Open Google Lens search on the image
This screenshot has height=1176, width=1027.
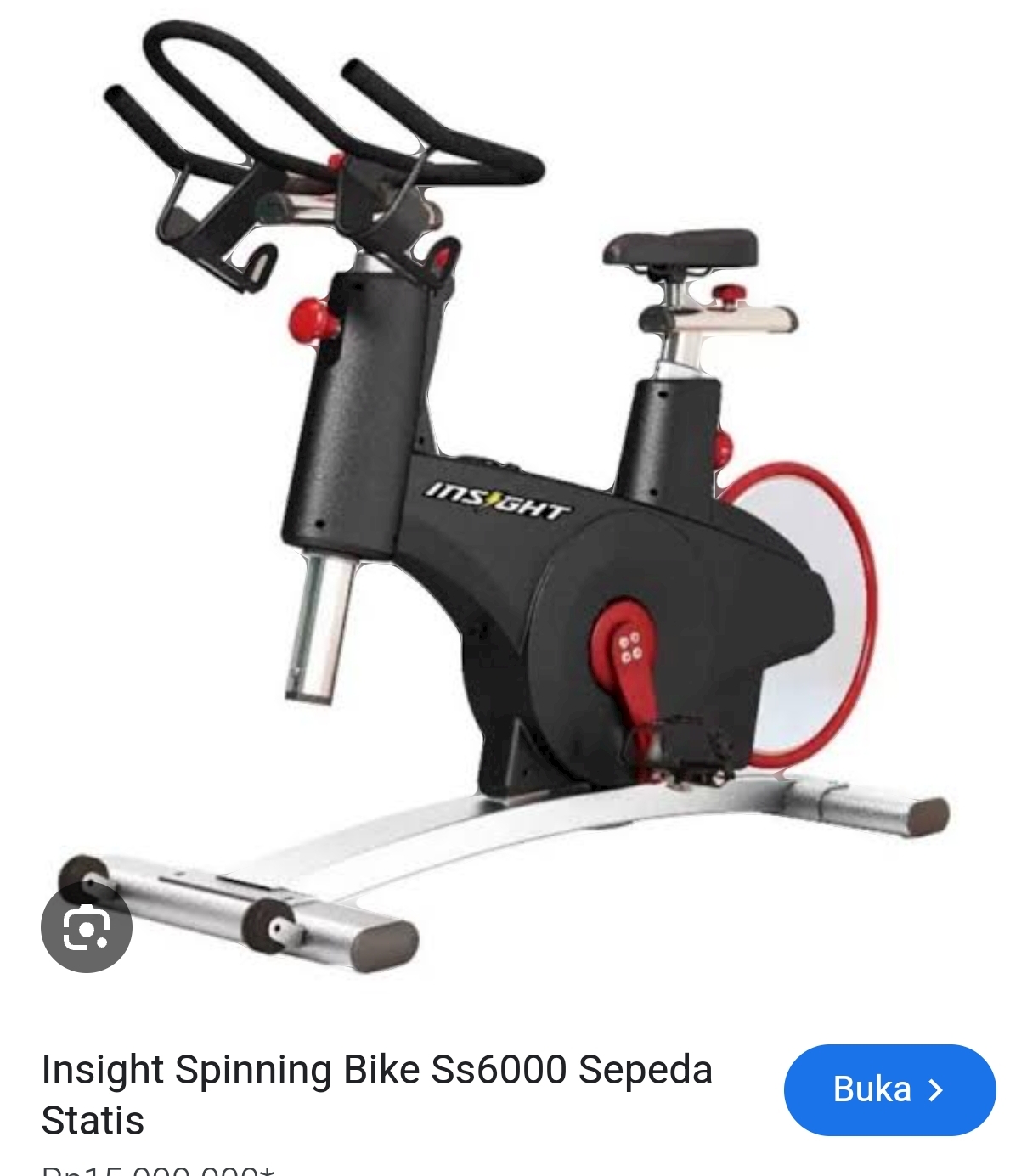coord(87,927)
